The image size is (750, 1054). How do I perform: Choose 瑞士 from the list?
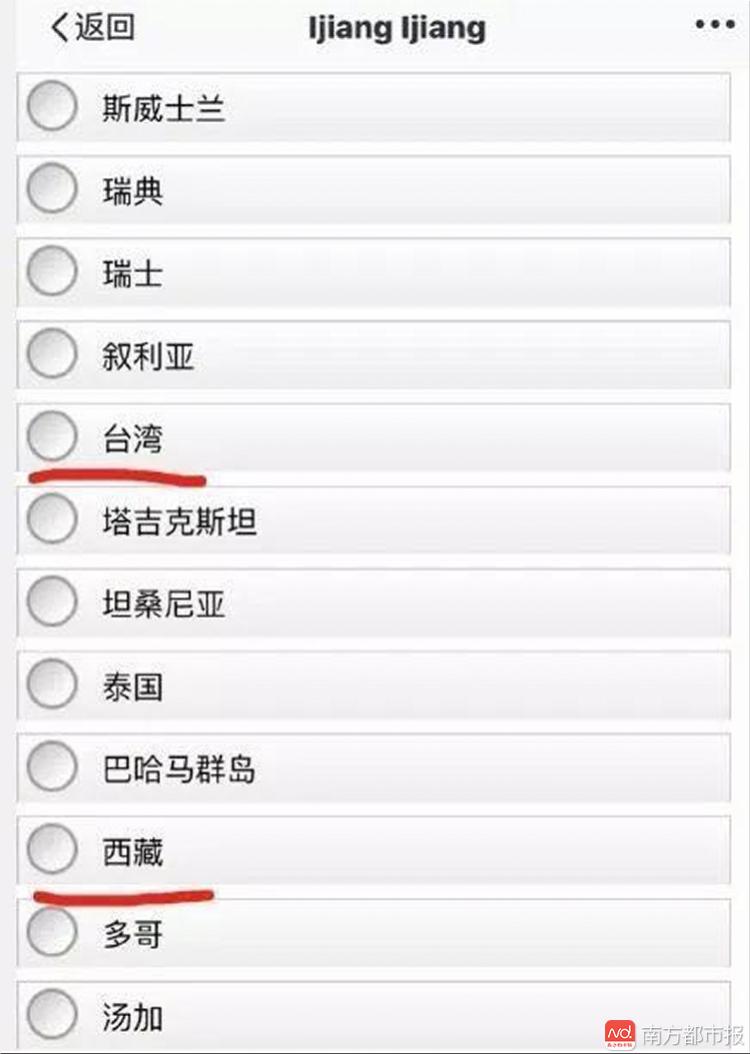coord(52,272)
